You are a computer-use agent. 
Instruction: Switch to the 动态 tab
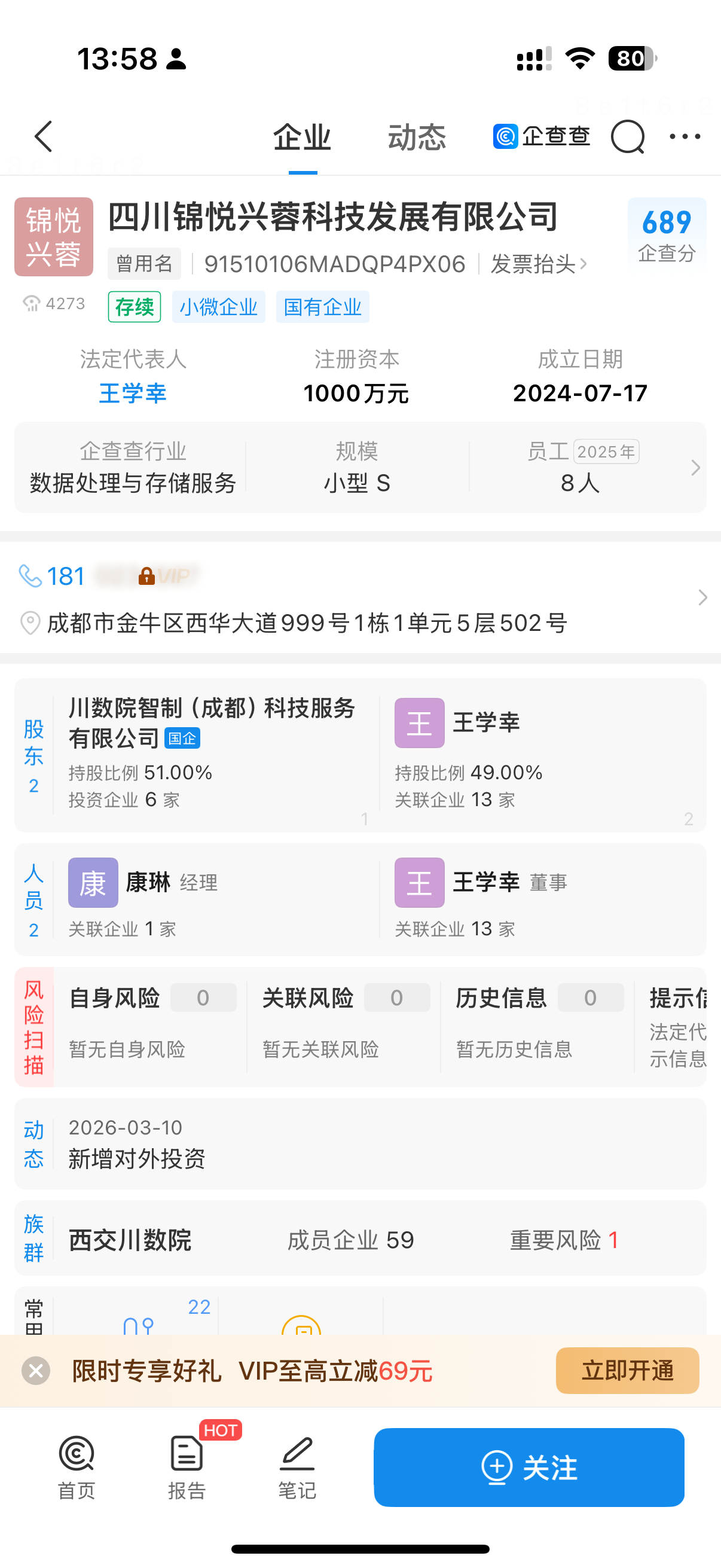tap(416, 136)
